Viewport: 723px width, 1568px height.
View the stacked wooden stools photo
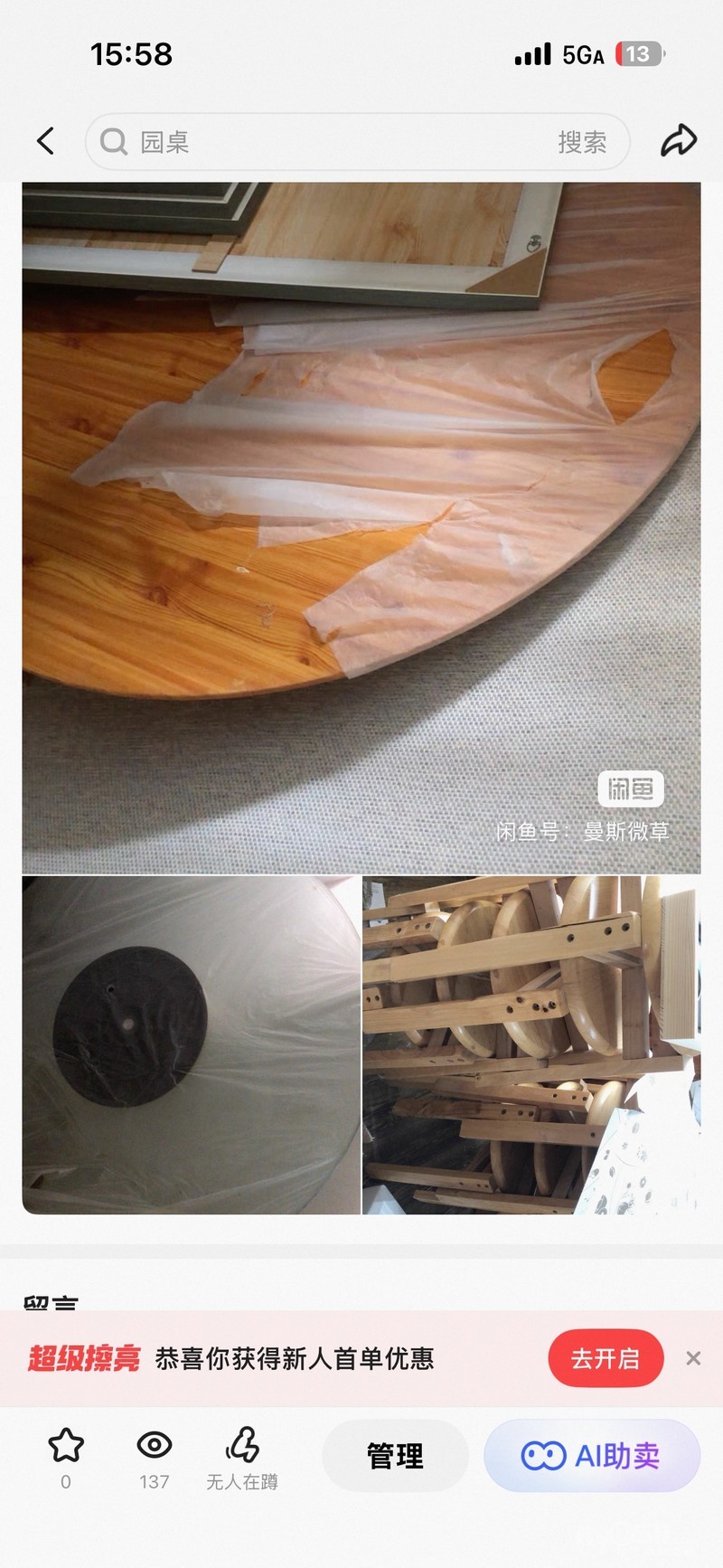pos(531,1044)
